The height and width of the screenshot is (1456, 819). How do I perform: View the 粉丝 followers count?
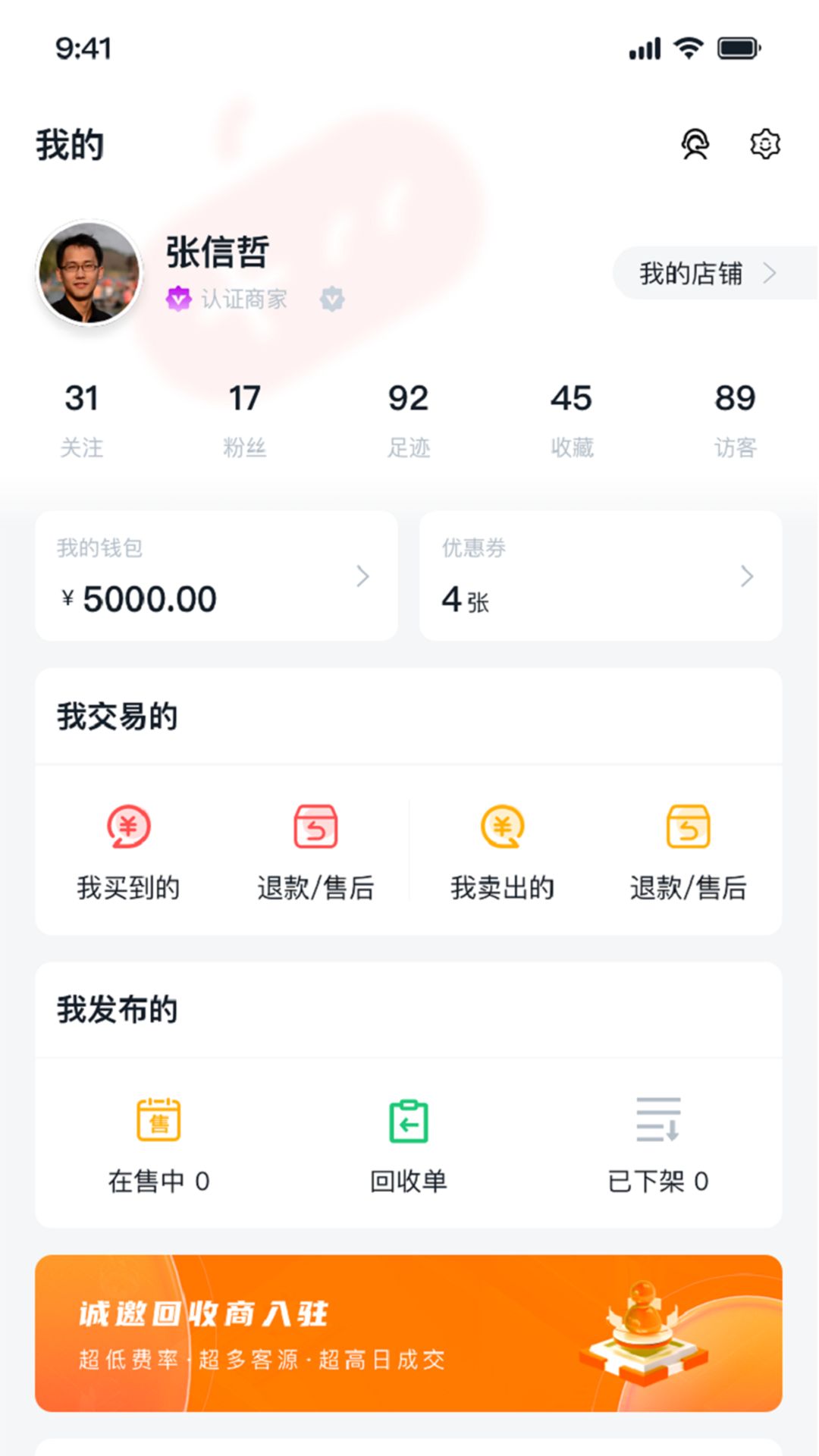click(244, 417)
